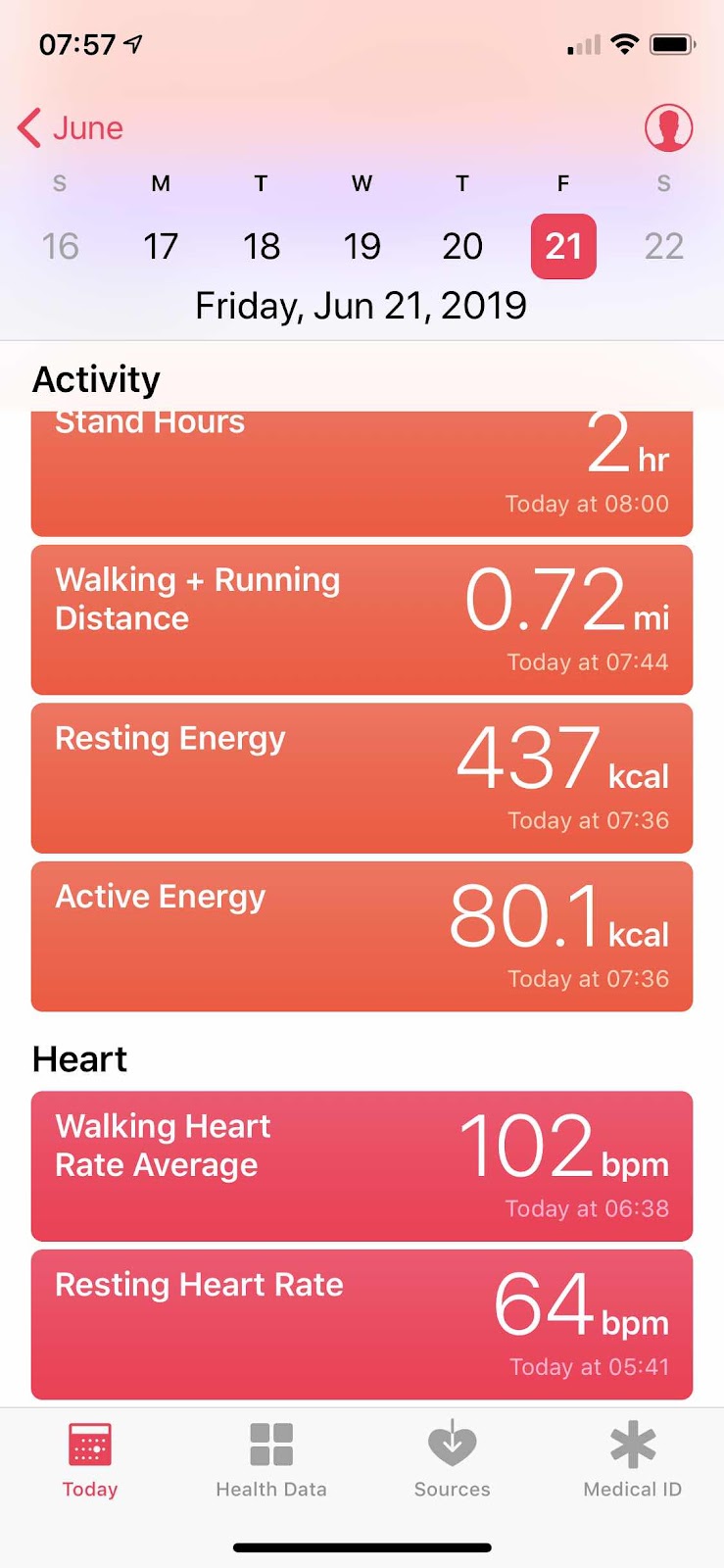Select Sunday the 16th
The width and height of the screenshot is (724, 1568).
(60, 246)
